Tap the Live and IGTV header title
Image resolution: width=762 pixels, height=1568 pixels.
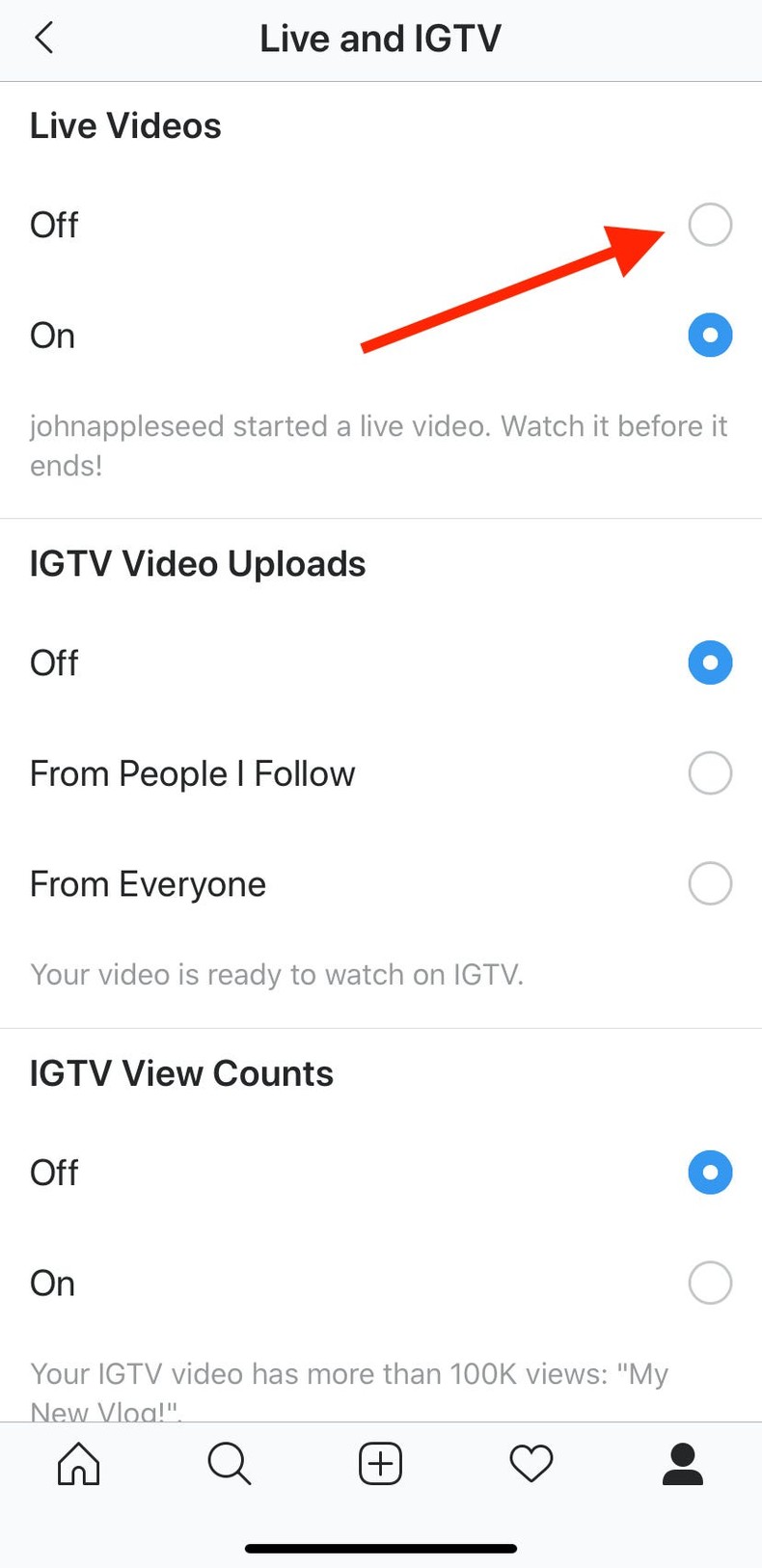pos(380,38)
